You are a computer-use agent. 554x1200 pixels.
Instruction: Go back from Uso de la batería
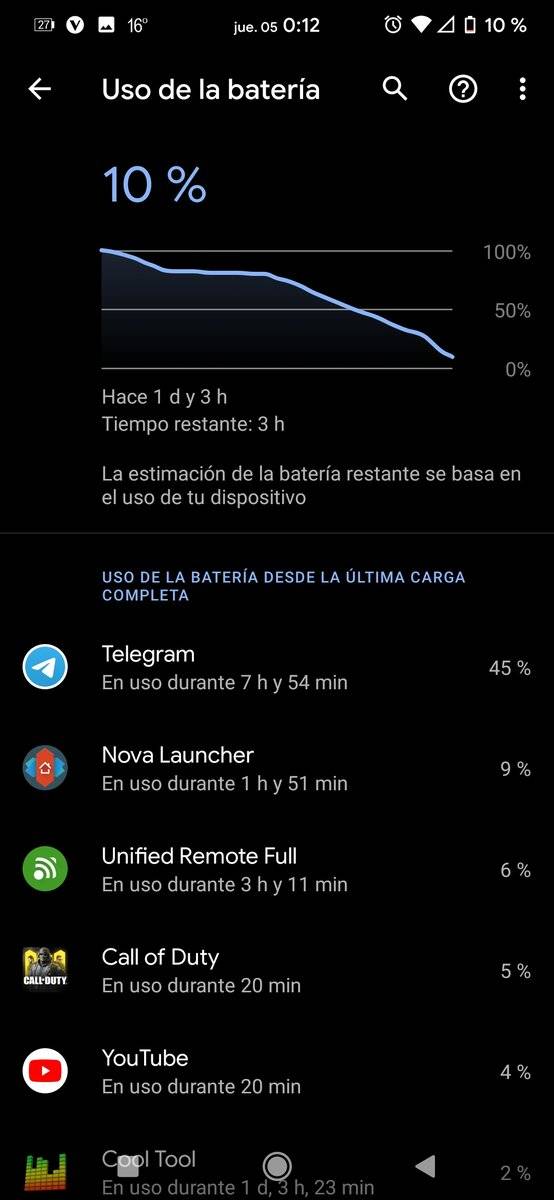pyautogui.click(x=39, y=89)
